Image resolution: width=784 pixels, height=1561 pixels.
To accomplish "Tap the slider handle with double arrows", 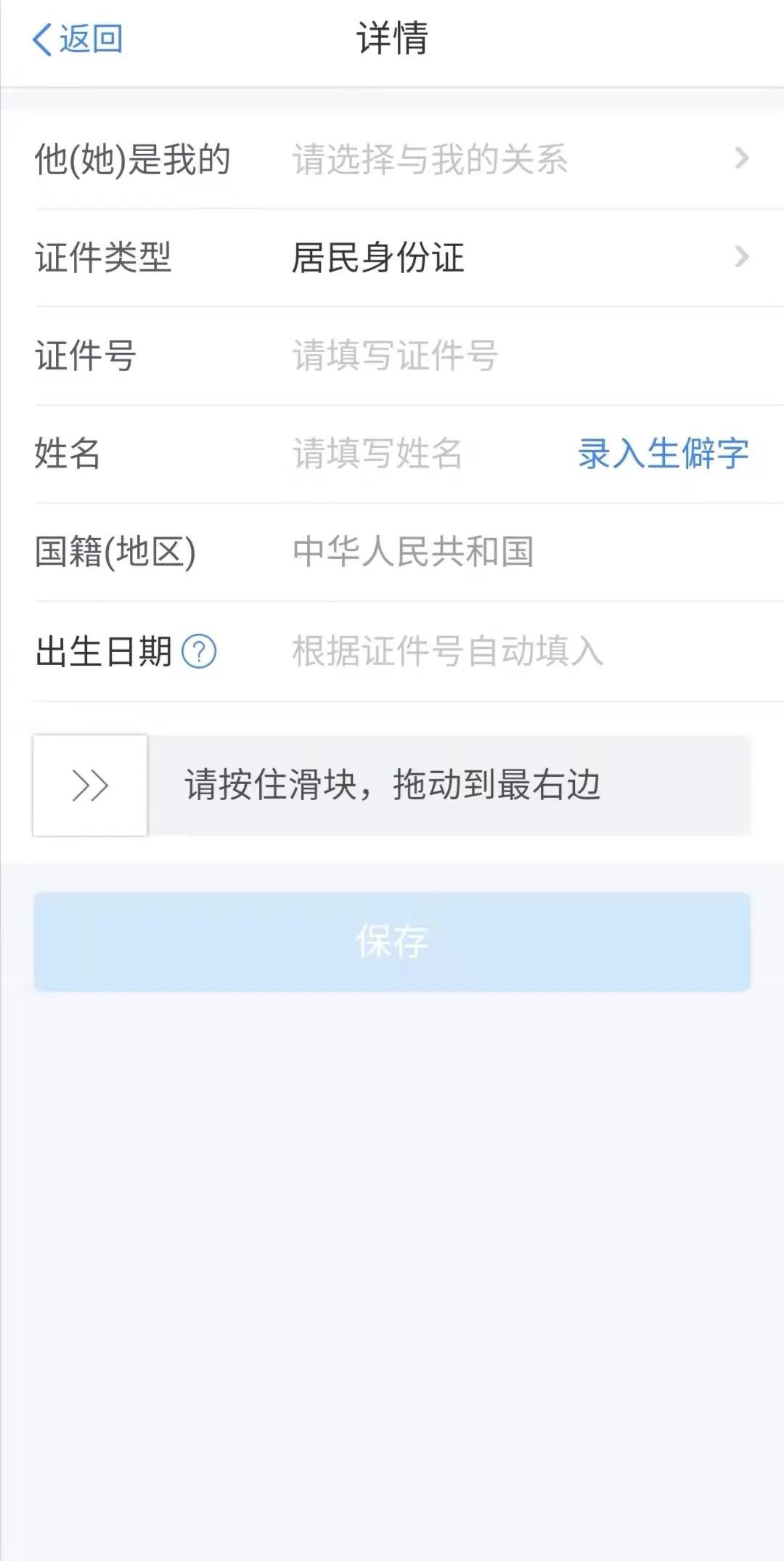I will (90, 786).
